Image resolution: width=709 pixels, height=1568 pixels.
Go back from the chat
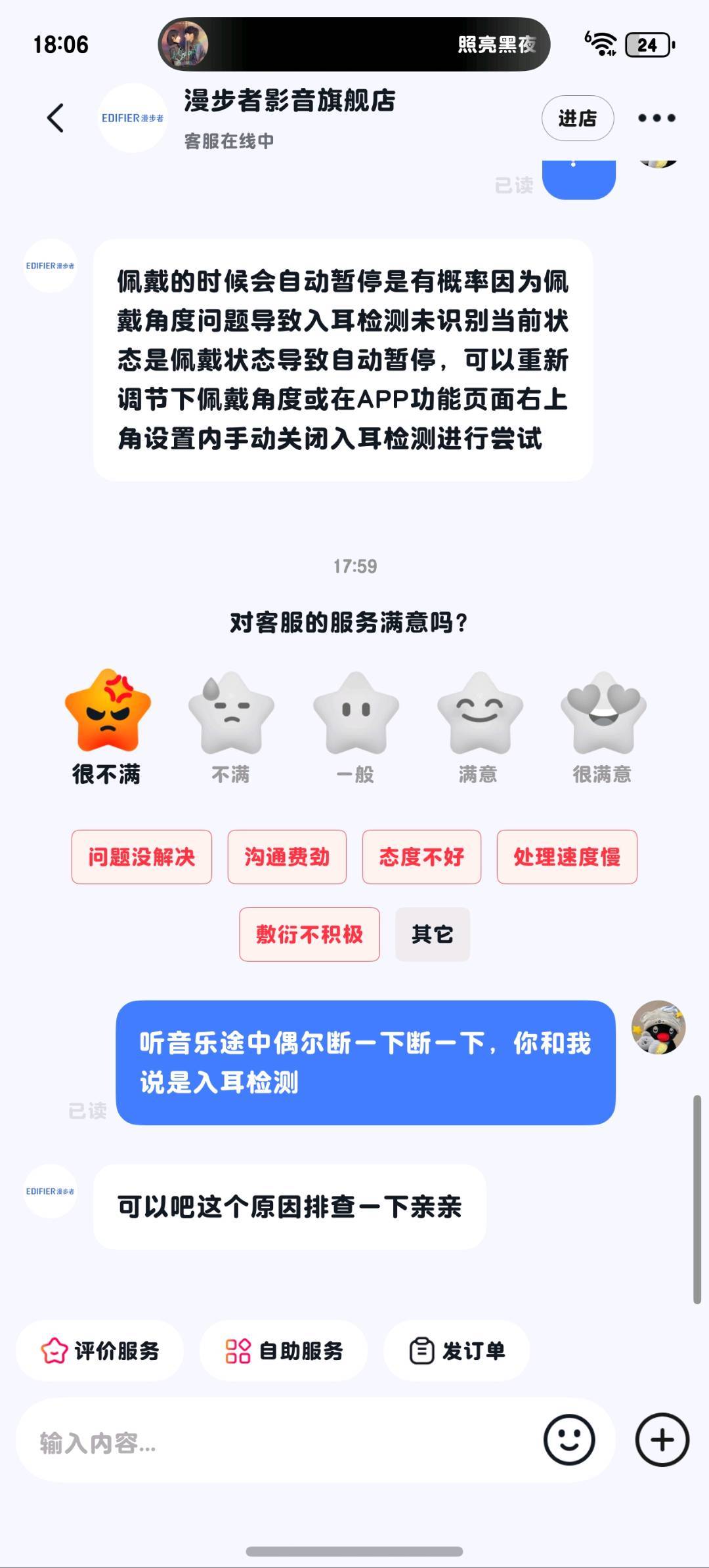click(56, 118)
